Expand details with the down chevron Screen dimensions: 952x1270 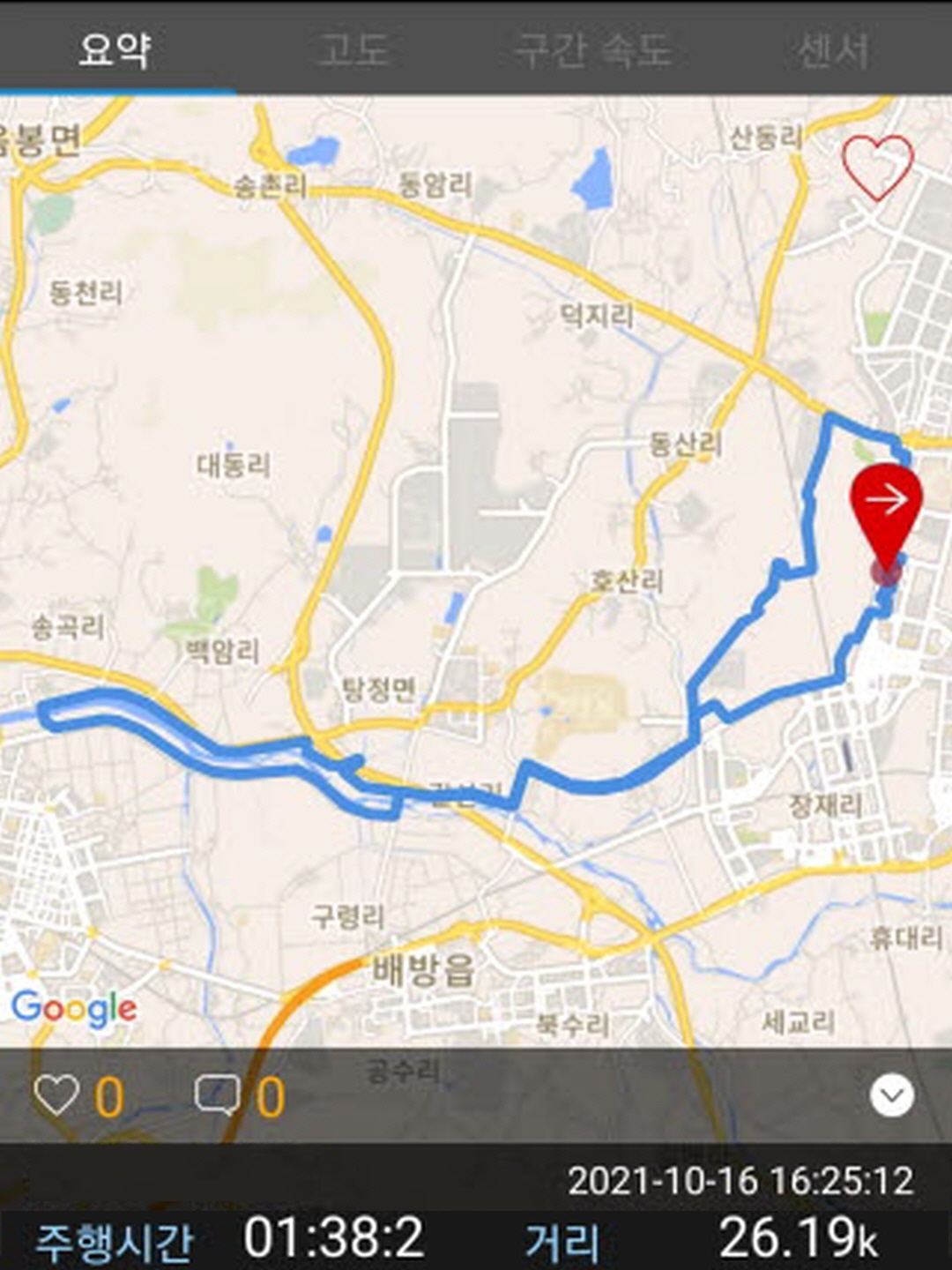pos(892,1095)
